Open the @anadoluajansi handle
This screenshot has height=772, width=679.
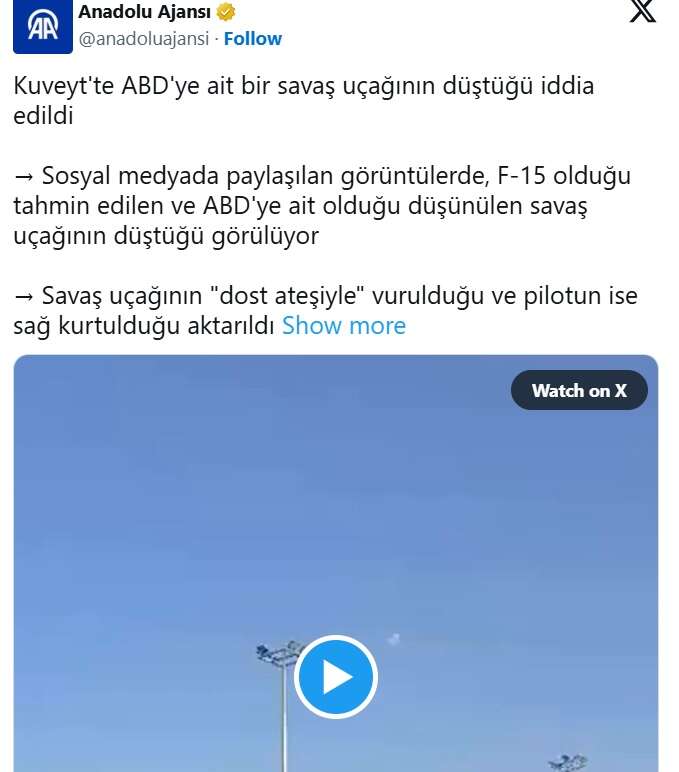(144, 39)
